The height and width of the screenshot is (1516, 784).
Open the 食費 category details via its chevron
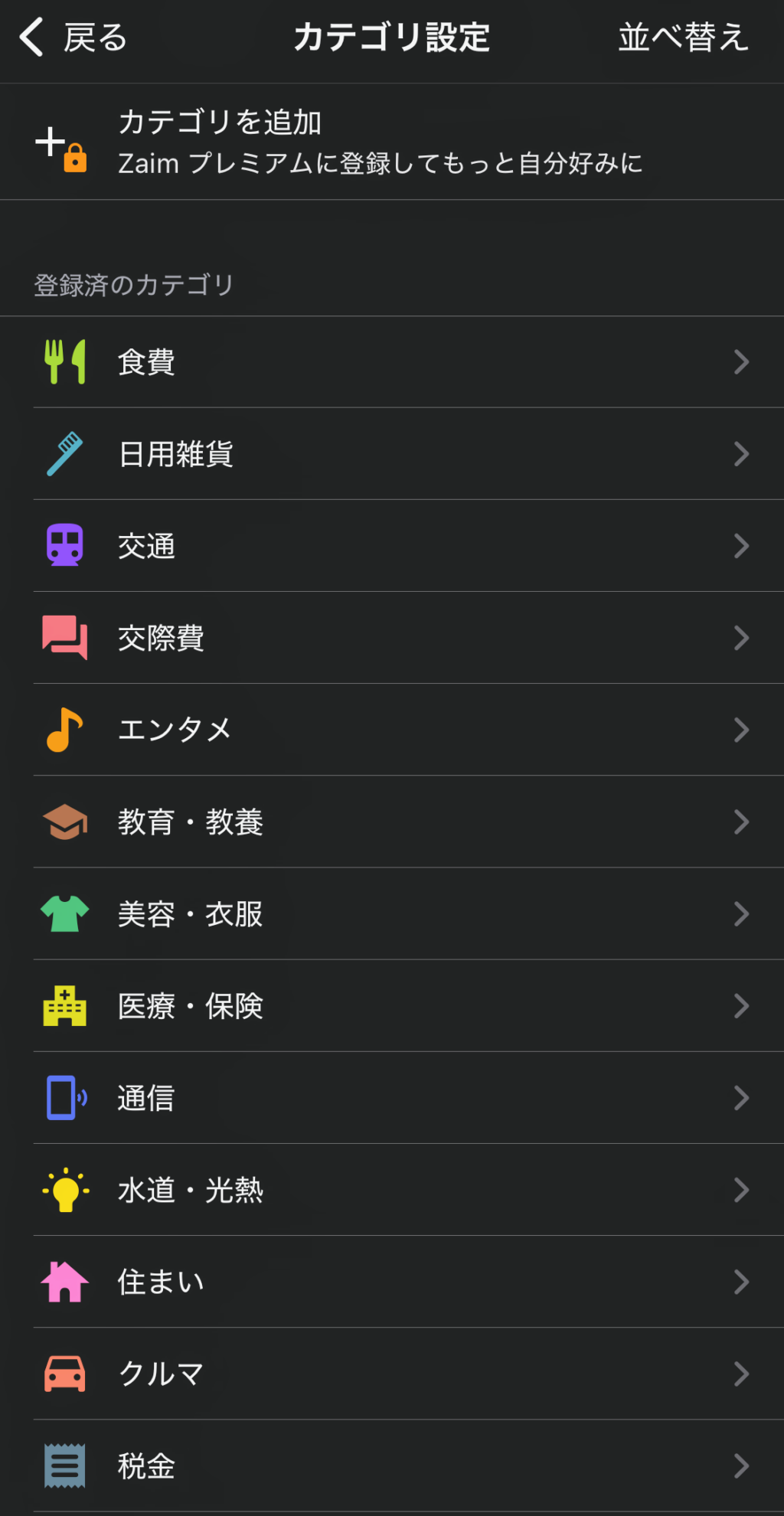pyautogui.click(x=741, y=362)
